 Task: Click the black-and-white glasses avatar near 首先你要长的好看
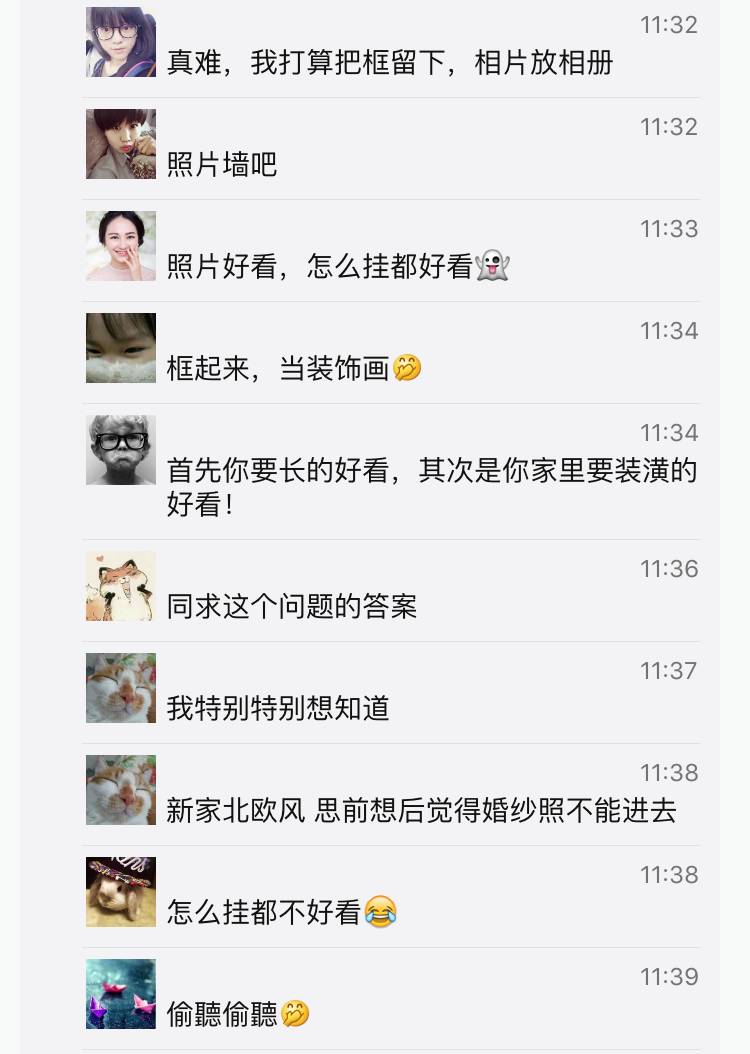(x=120, y=450)
